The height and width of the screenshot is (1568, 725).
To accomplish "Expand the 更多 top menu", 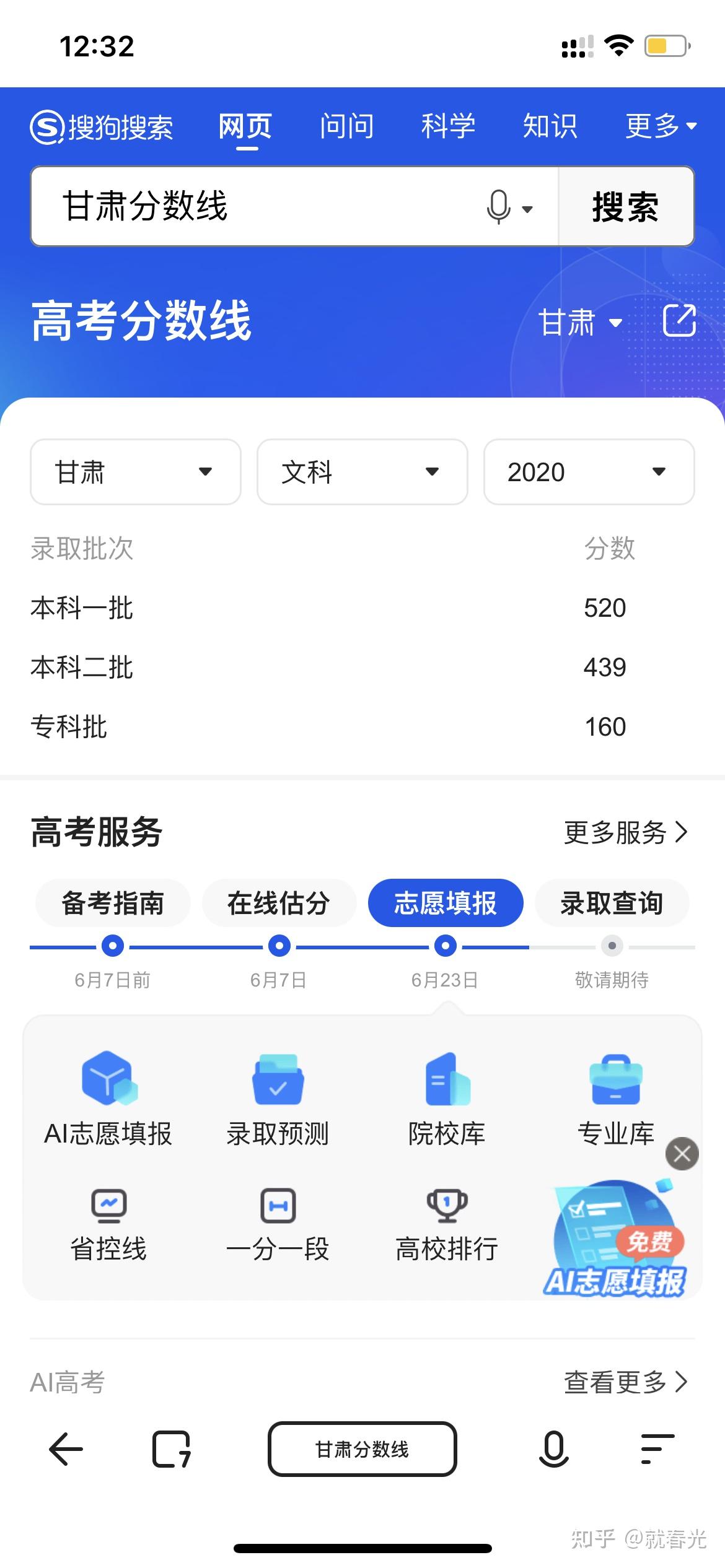I will coord(661,126).
